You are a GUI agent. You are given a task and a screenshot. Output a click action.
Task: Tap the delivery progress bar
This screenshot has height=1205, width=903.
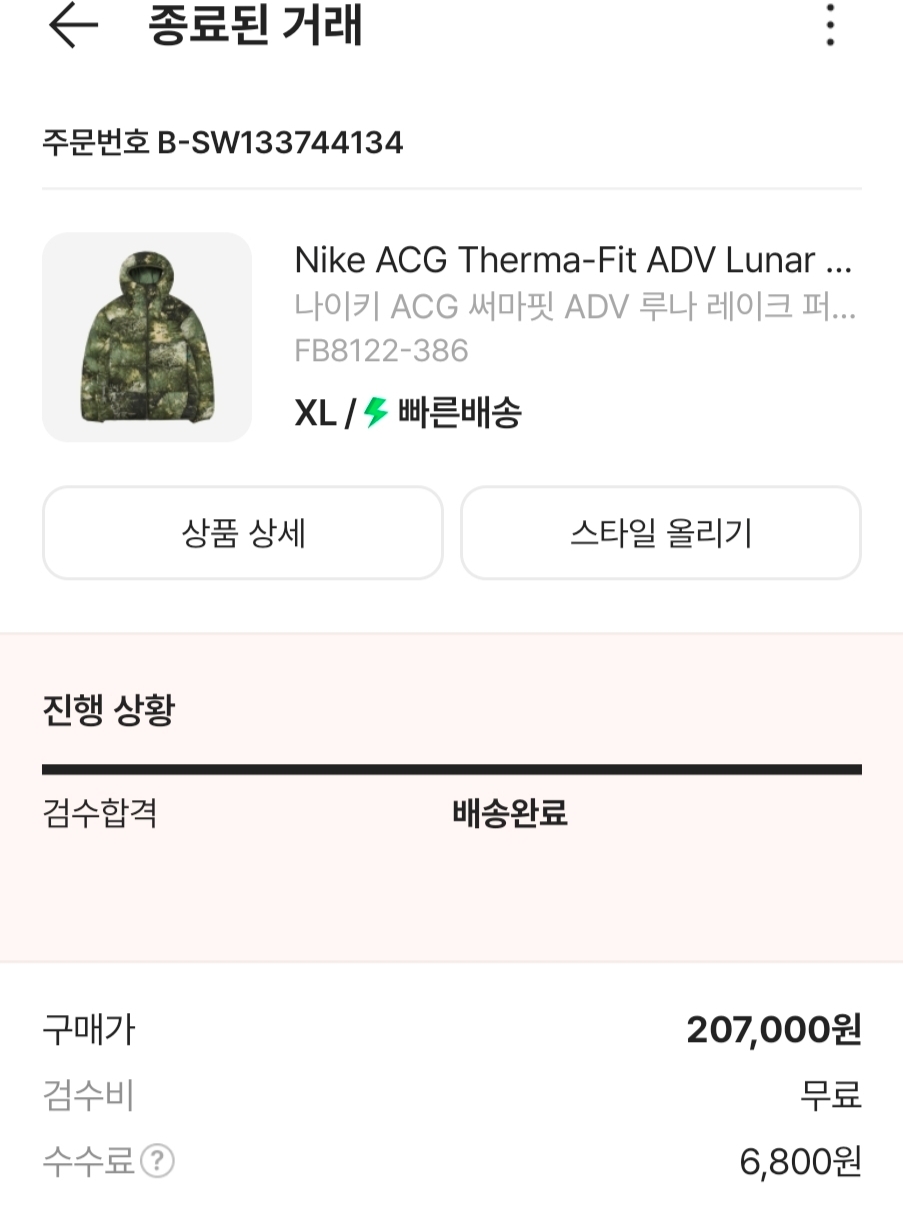(451, 768)
